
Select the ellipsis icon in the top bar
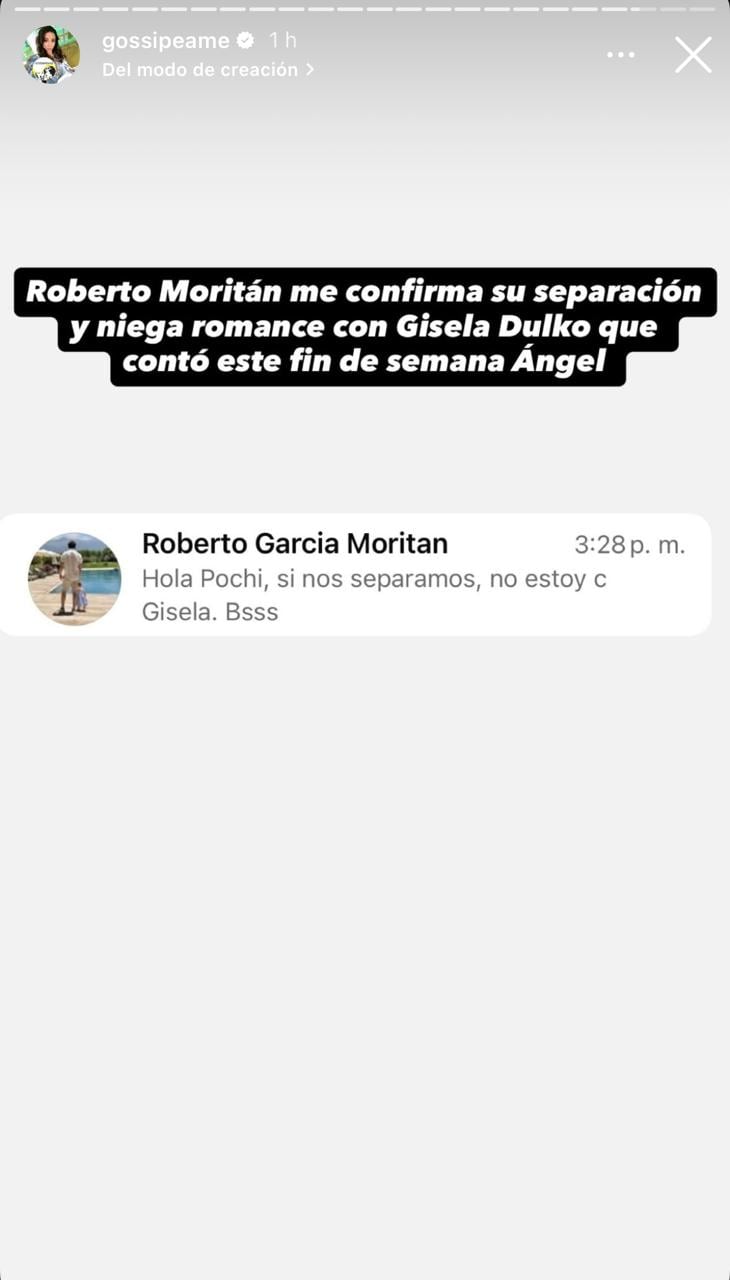(x=620, y=55)
